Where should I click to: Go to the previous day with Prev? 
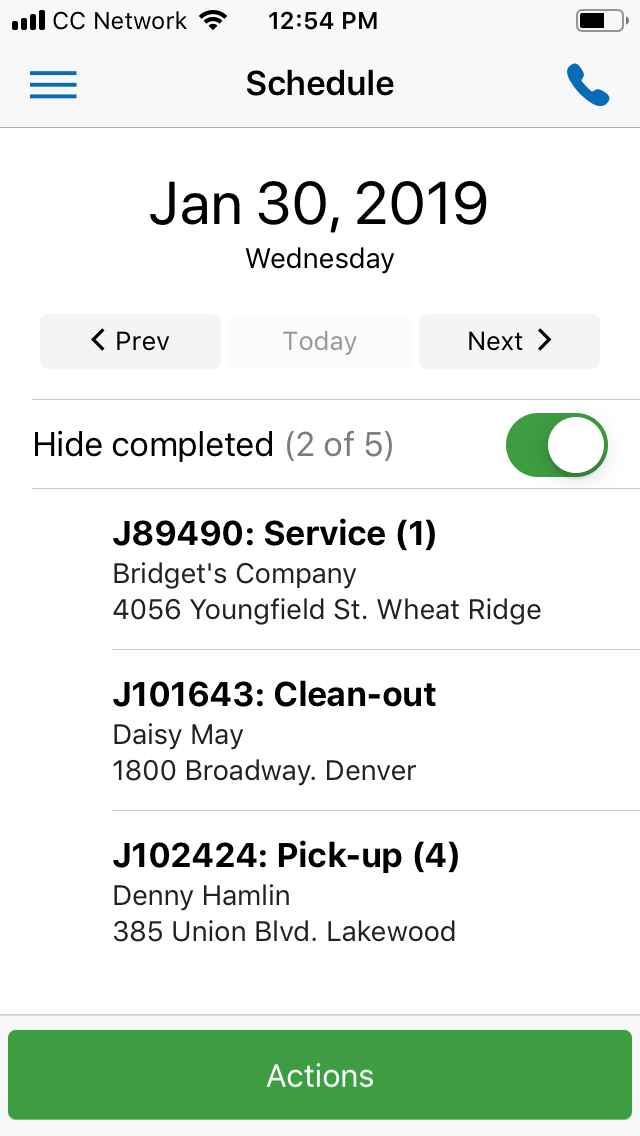(x=130, y=341)
